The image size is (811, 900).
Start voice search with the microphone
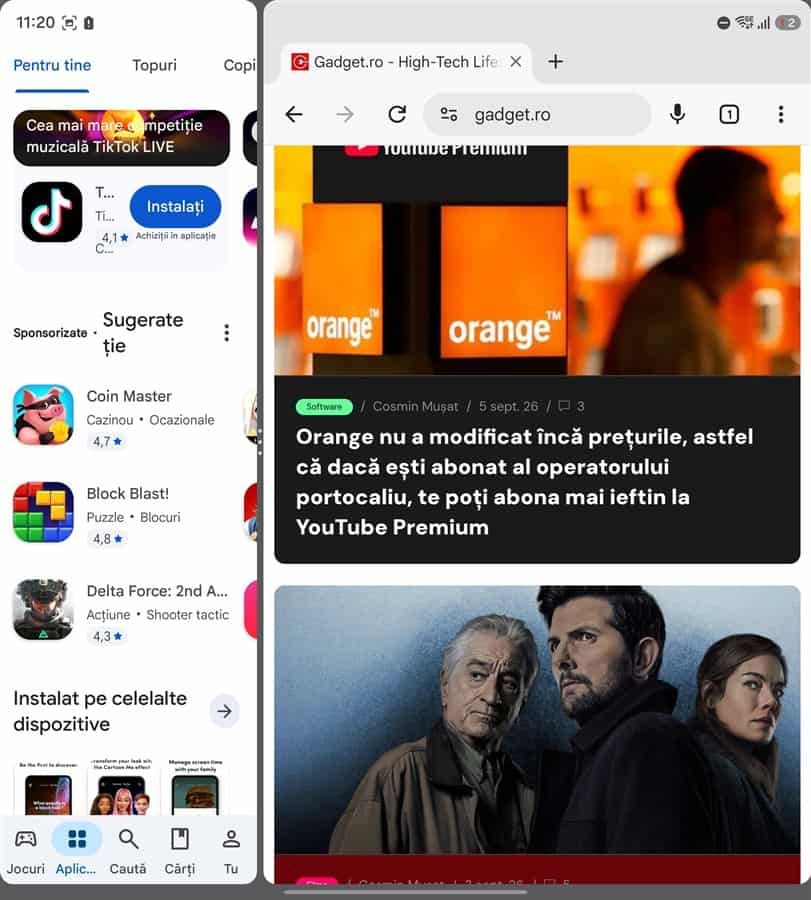pos(677,114)
